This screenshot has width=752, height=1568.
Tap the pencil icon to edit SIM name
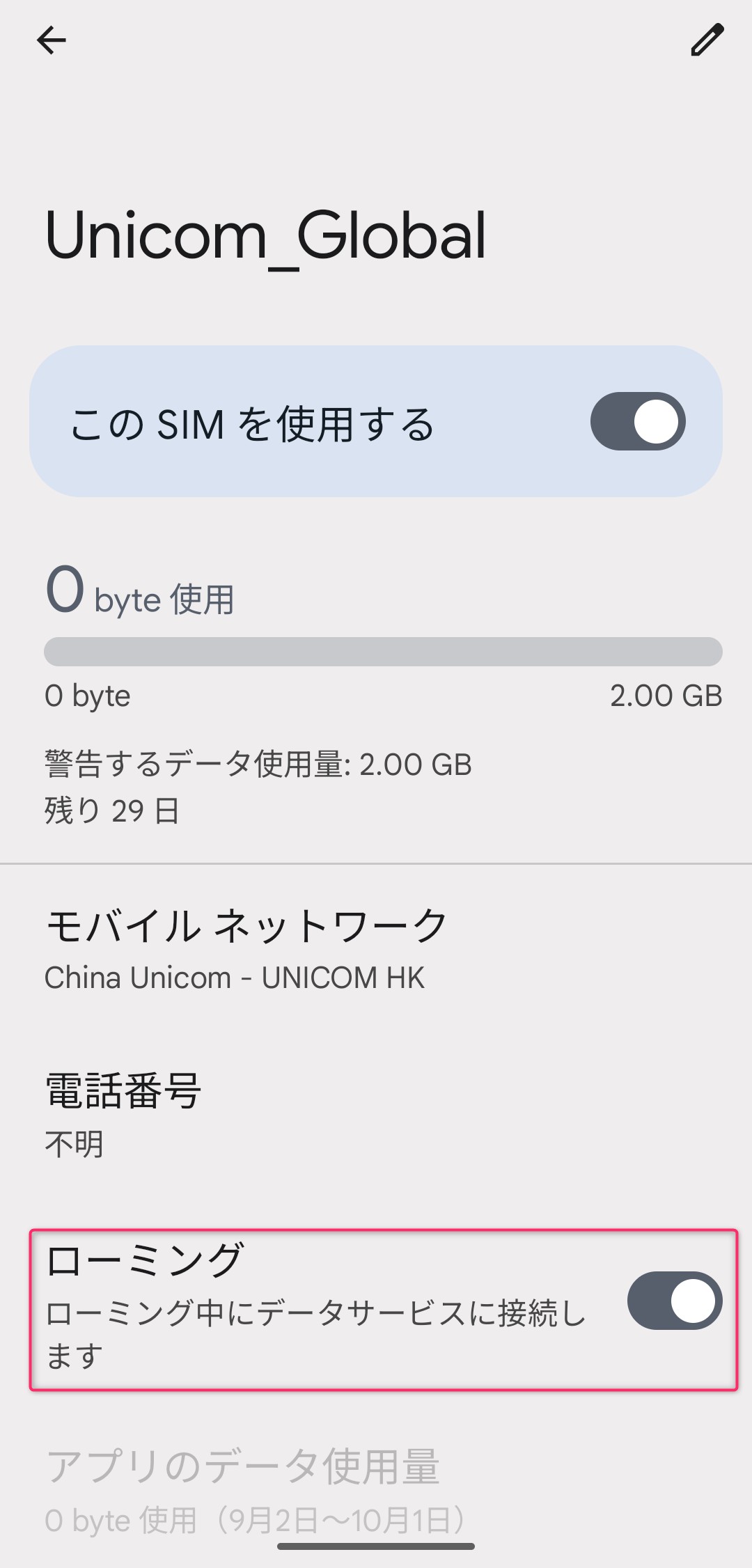pos(707,40)
